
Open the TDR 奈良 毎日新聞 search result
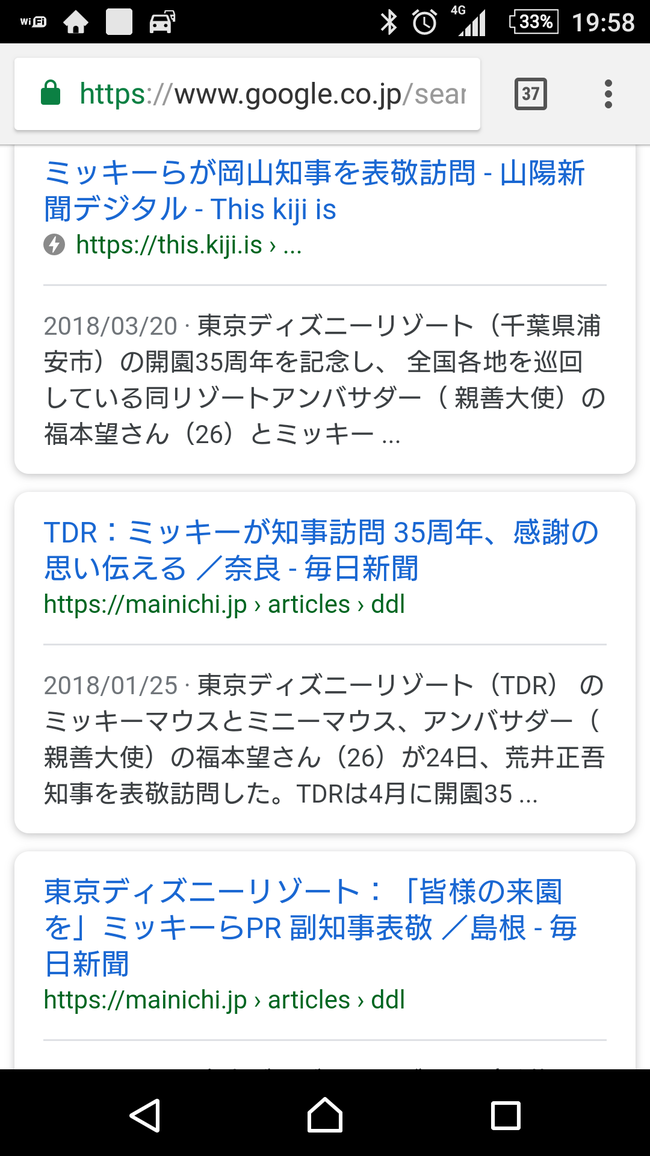(321, 550)
